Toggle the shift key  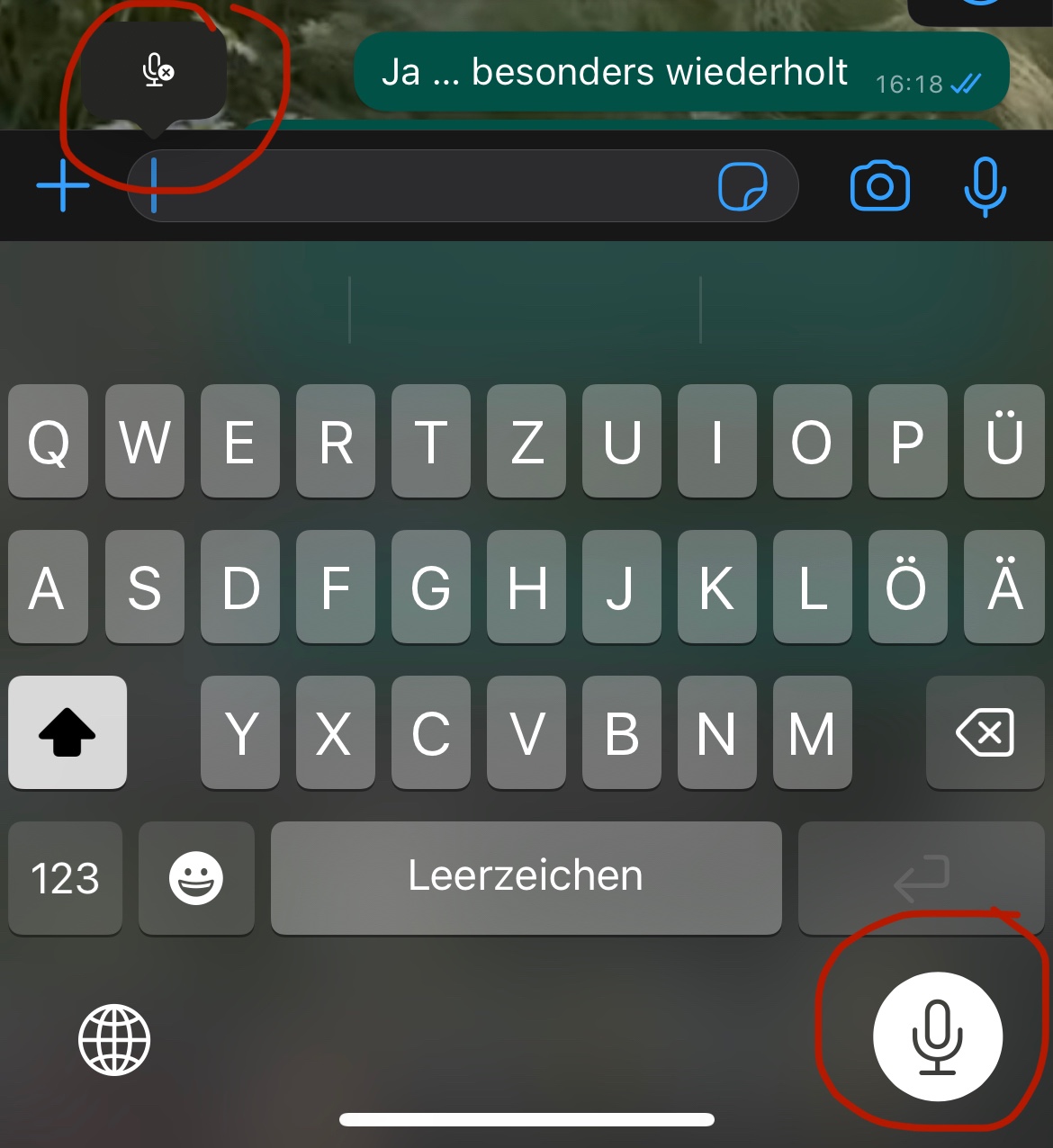click(x=67, y=732)
